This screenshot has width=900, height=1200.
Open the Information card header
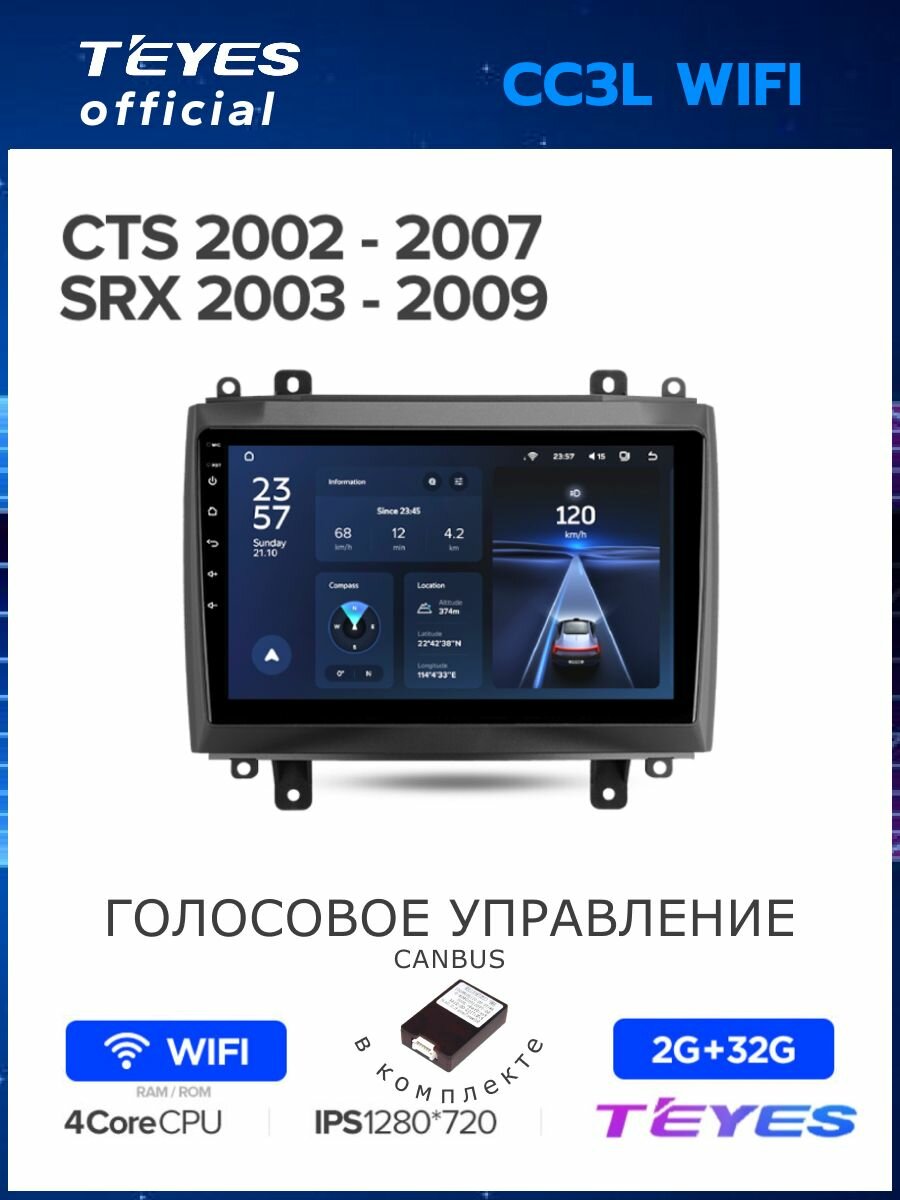click(346, 481)
